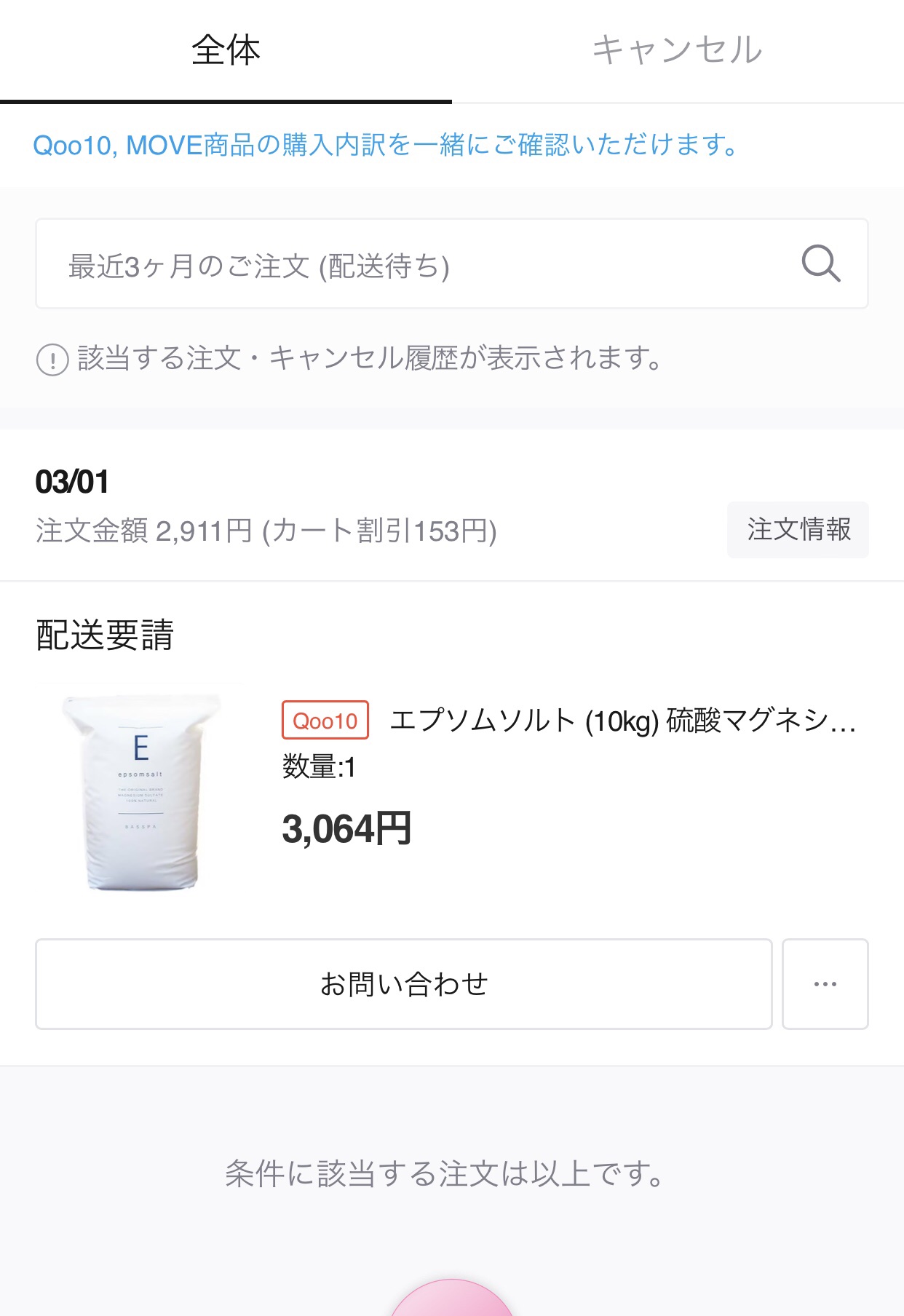Screen dimensions: 904x1316
Task: Click the 注文金額 2,911円 order summary row
Action: click(266, 531)
